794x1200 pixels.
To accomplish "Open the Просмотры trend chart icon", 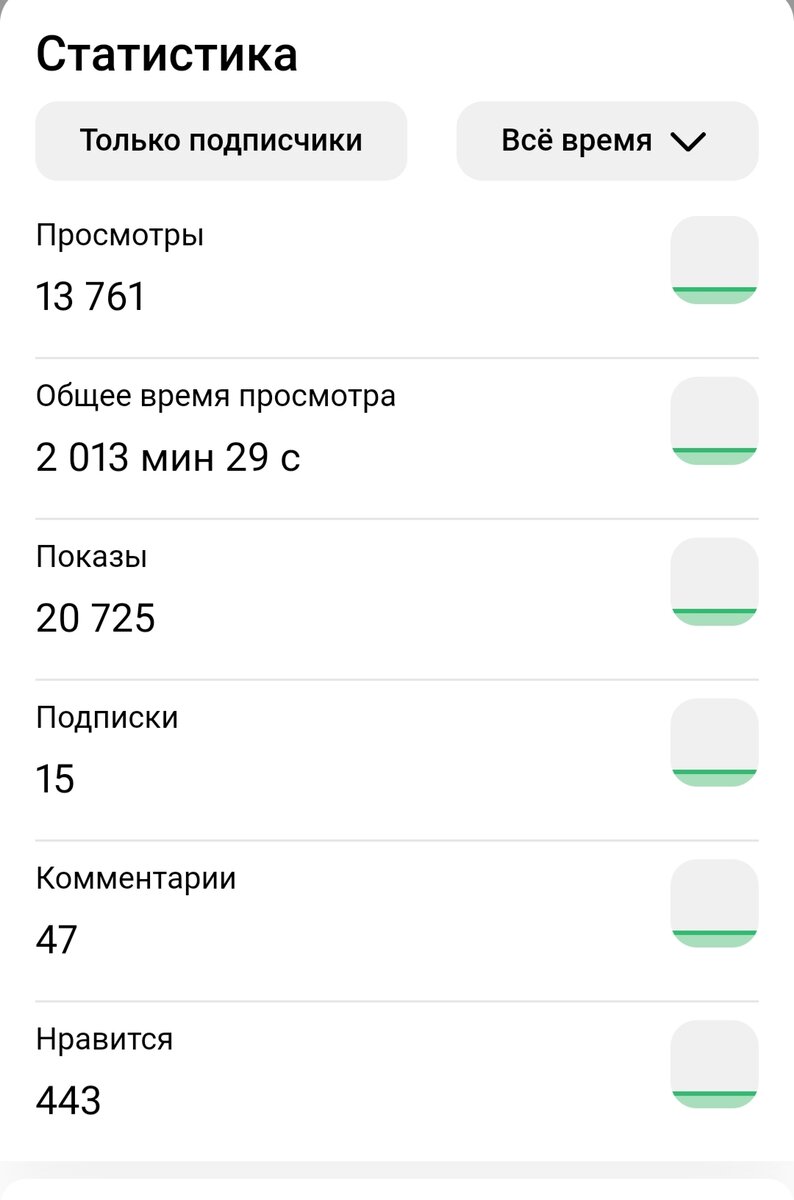I will [x=715, y=258].
